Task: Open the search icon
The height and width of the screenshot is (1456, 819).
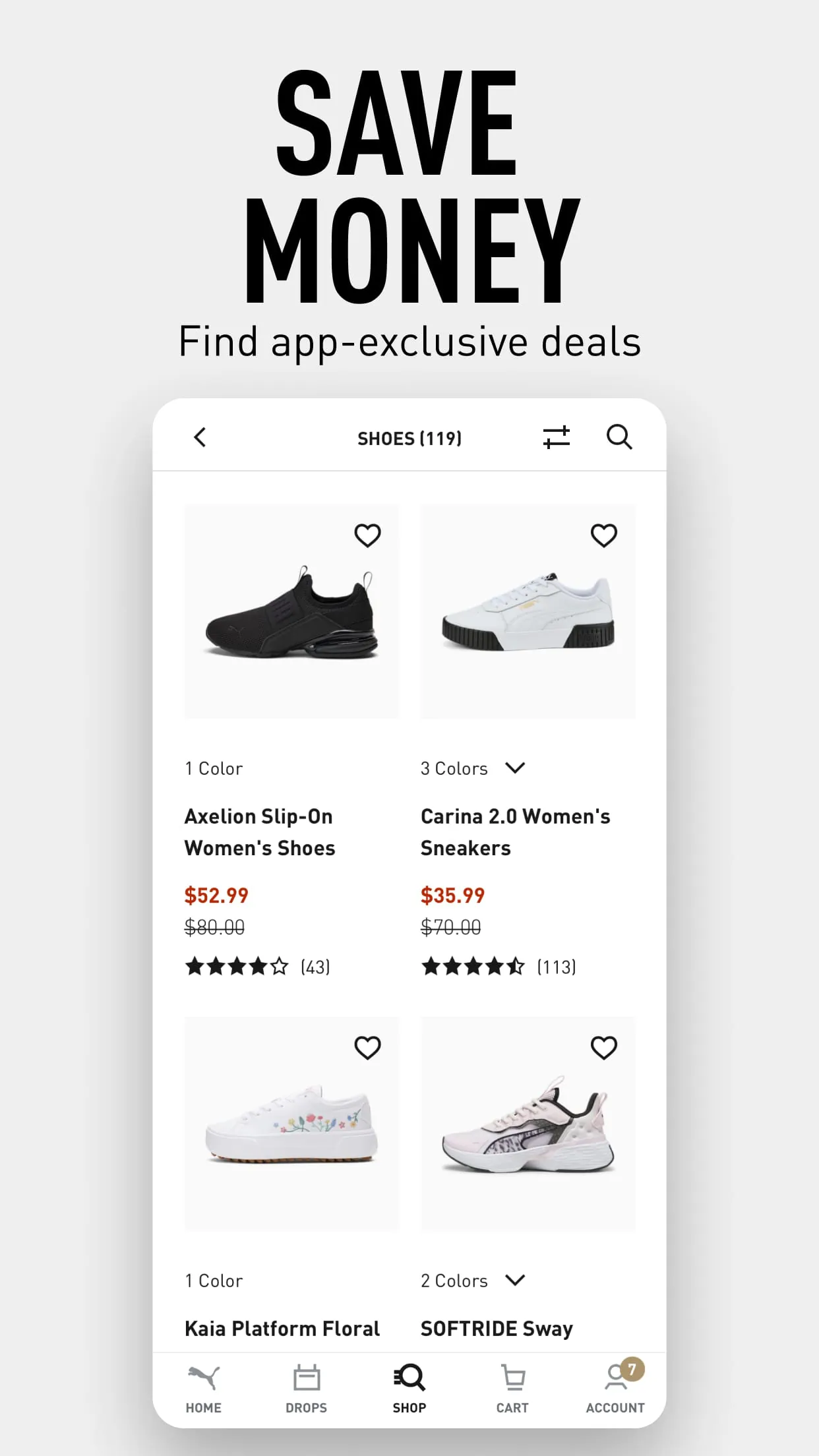Action: click(619, 437)
